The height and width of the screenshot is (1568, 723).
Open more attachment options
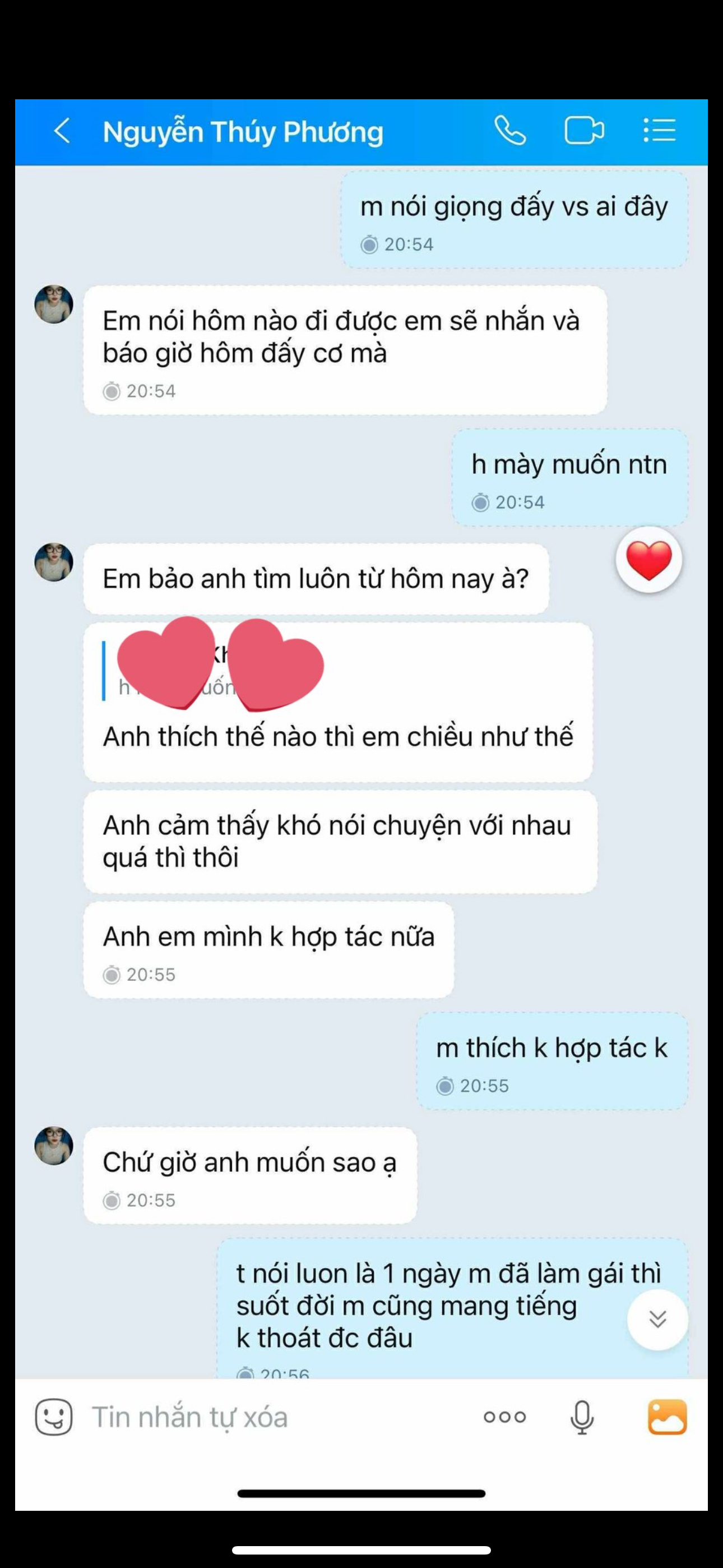point(504,1417)
